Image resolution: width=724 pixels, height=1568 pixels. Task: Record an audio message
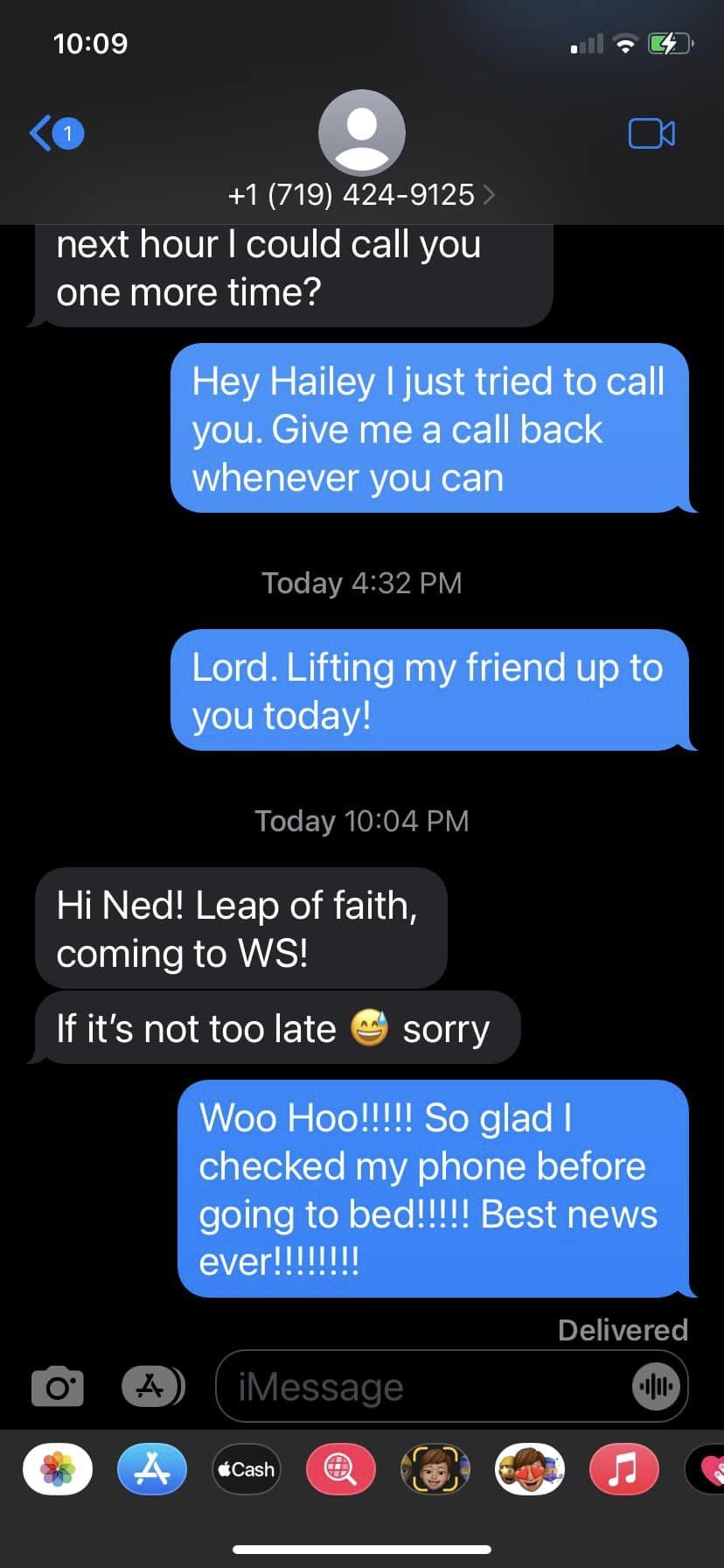656,1387
